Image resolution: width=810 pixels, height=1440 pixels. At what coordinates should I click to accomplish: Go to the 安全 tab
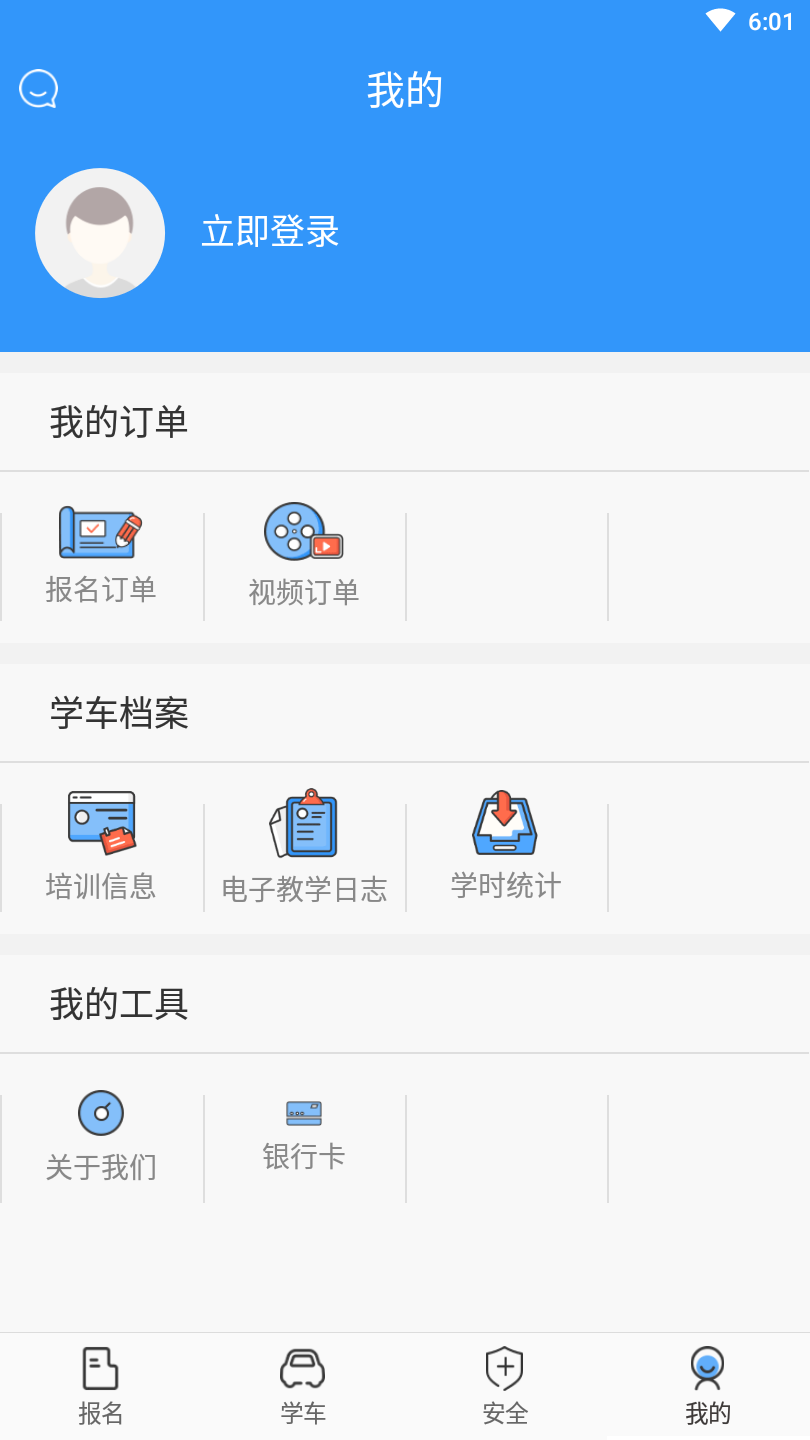[x=505, y=1386]
